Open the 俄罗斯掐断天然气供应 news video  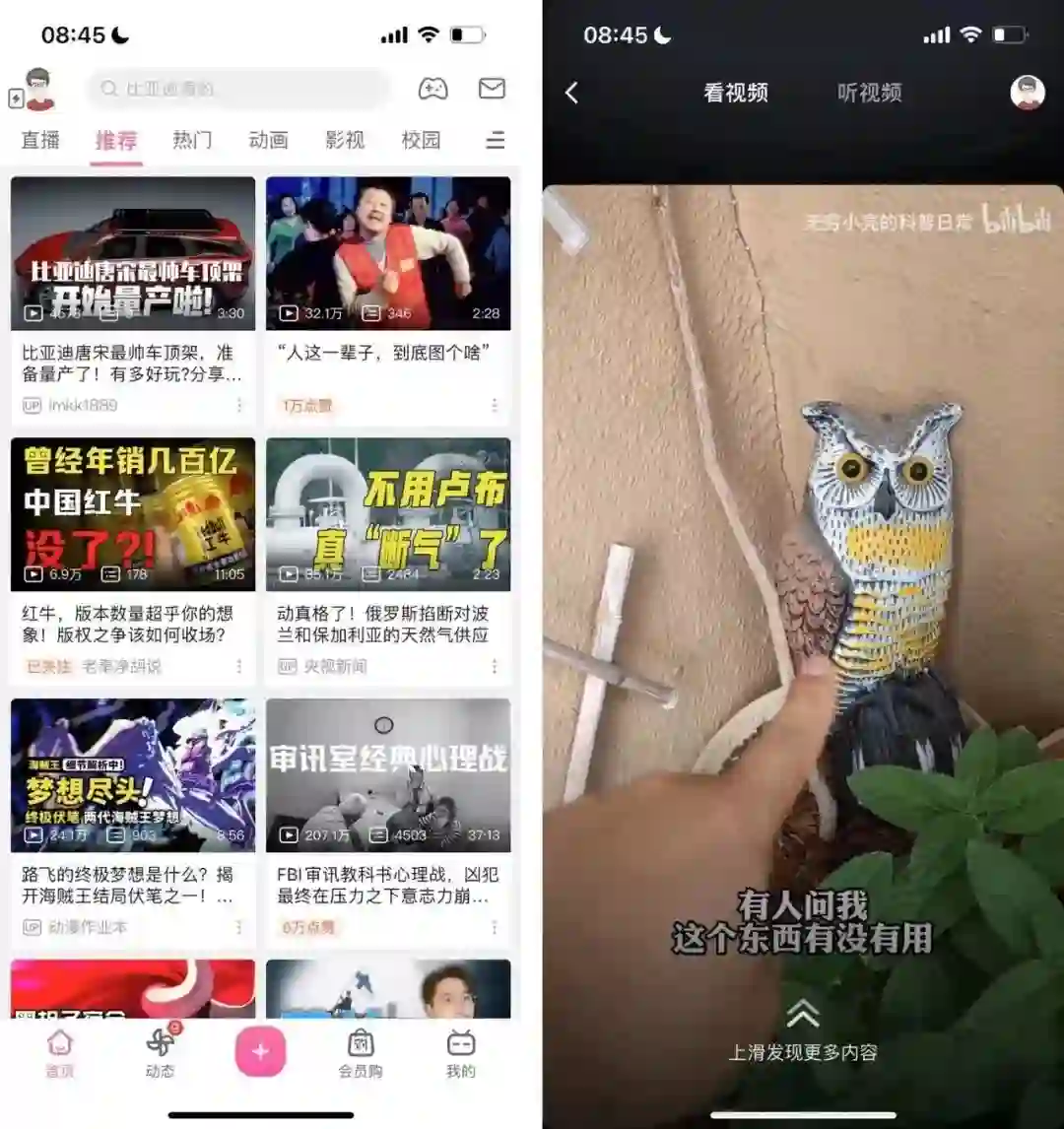[x=388, y=514]
